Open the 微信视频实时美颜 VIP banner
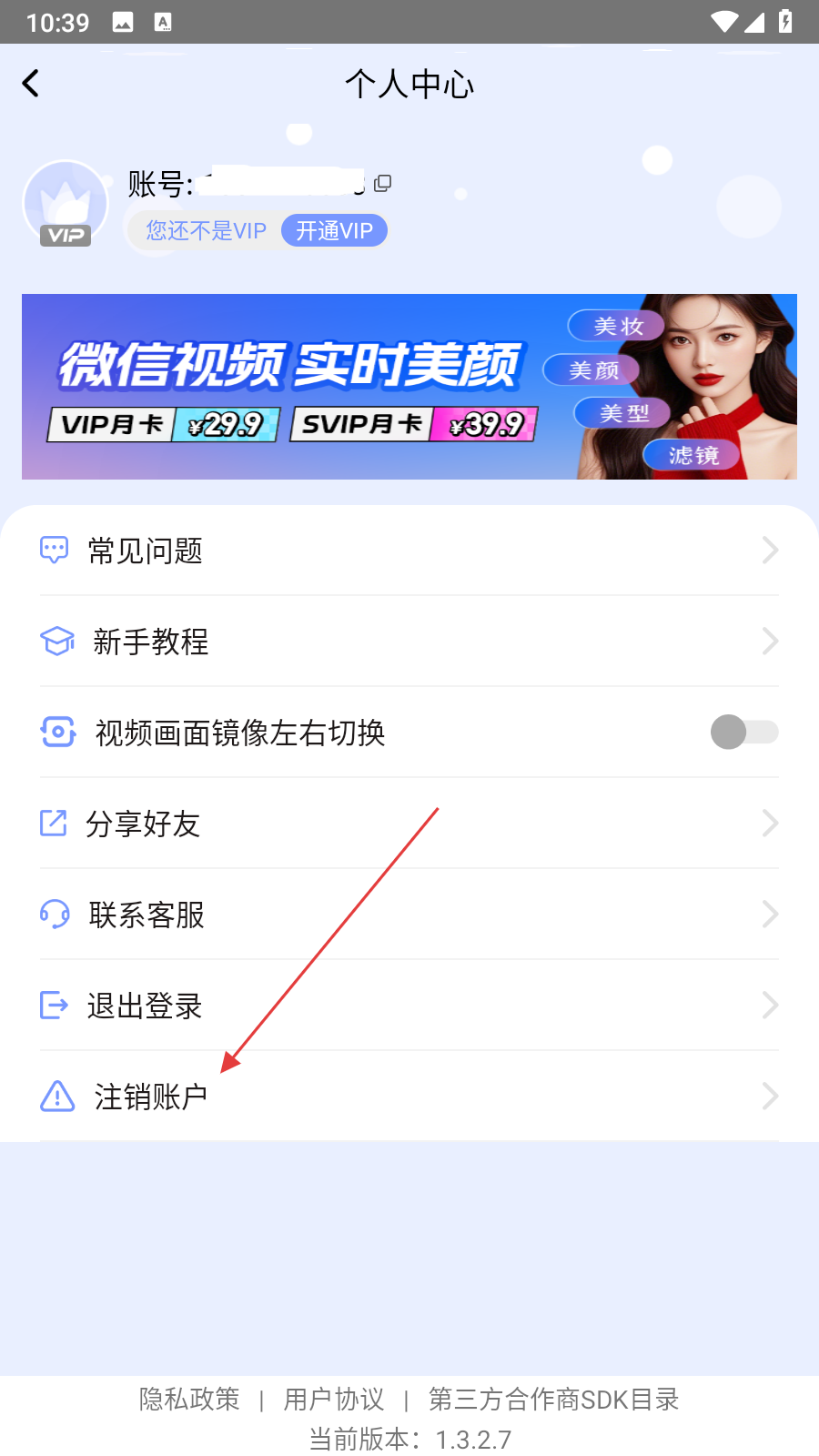Image resolution: width=819 pixels, height=1456 pixels. coord(409,386)
